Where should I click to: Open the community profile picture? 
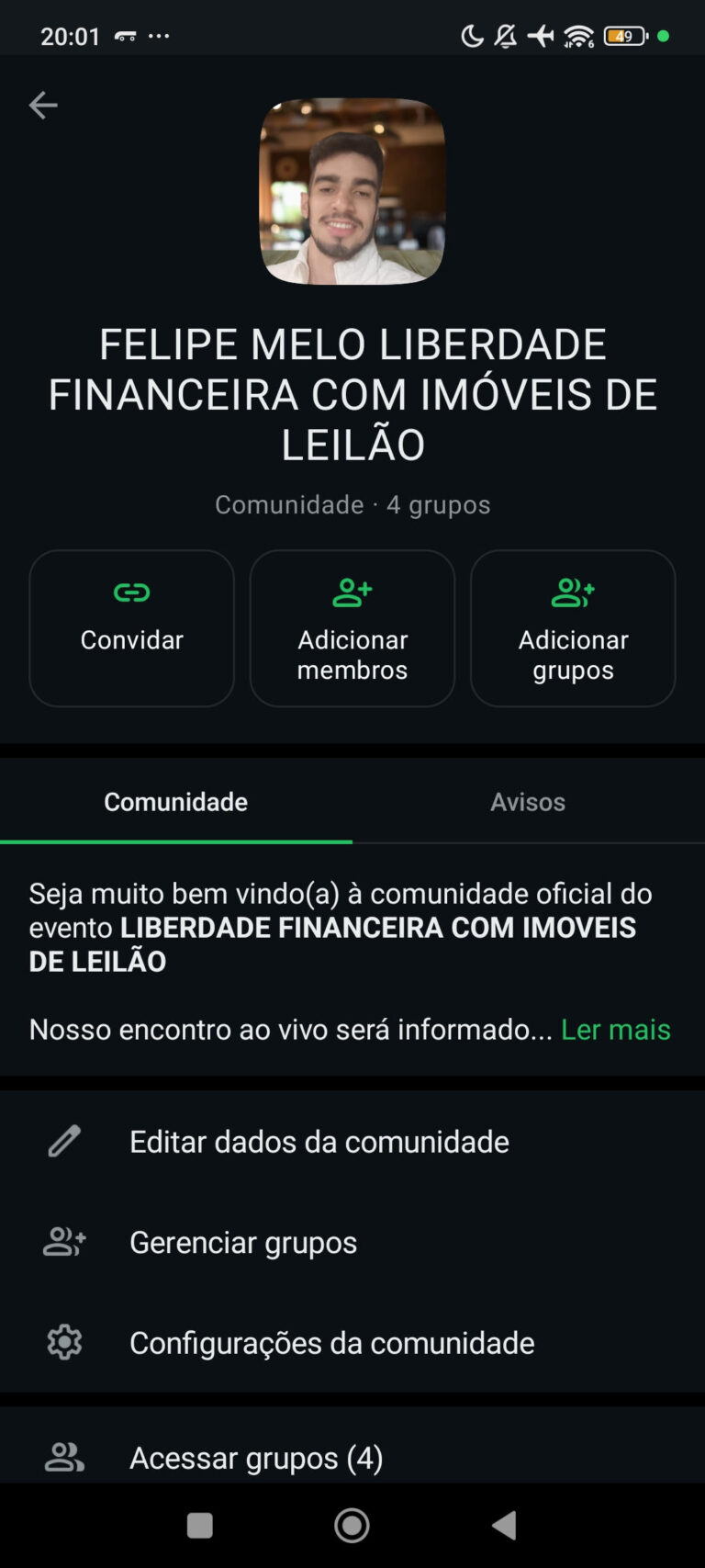[x=352, y=191]
